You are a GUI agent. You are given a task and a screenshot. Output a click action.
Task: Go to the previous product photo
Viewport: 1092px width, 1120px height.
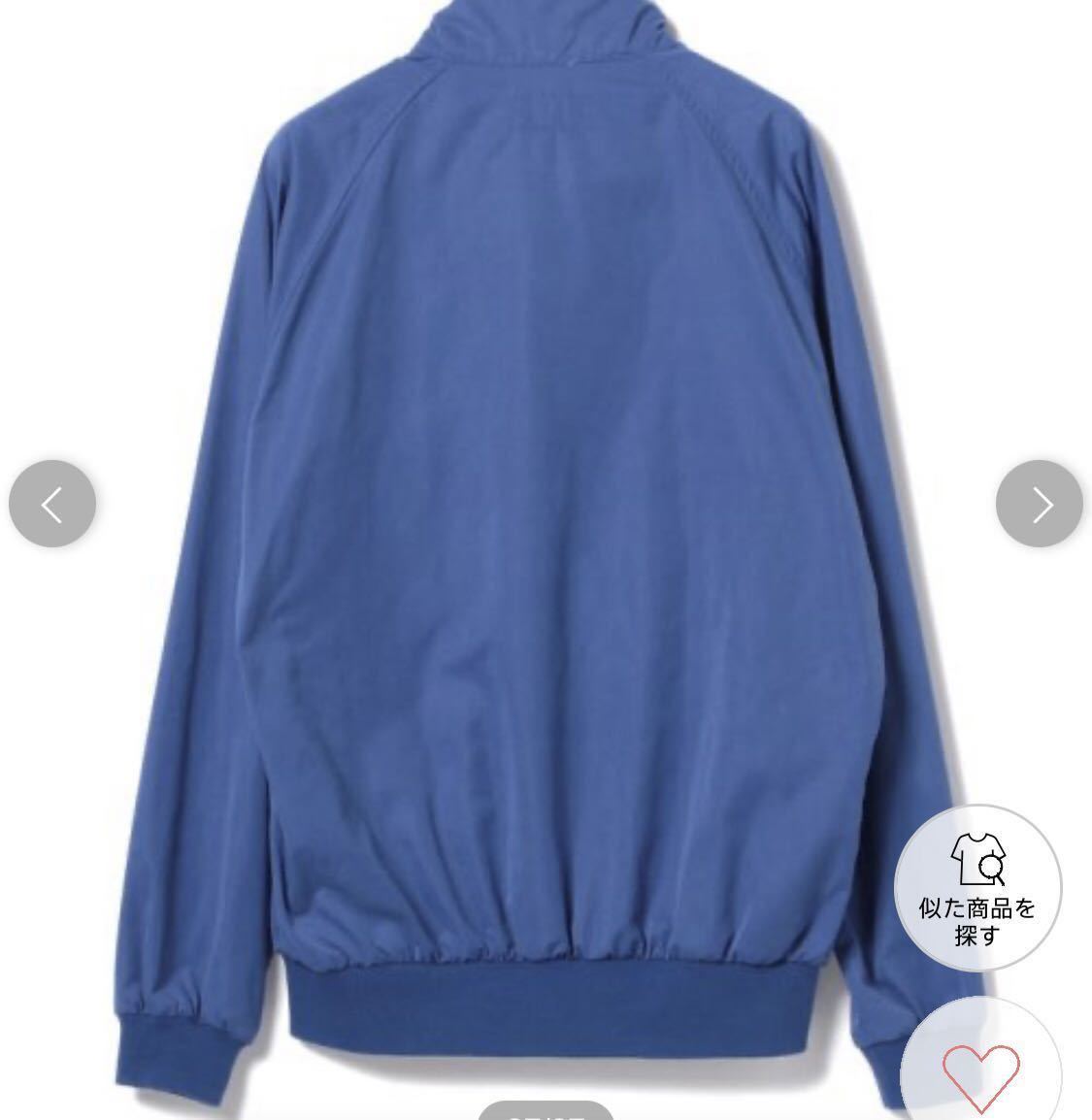pyautogui.click(x=52, y=504)
